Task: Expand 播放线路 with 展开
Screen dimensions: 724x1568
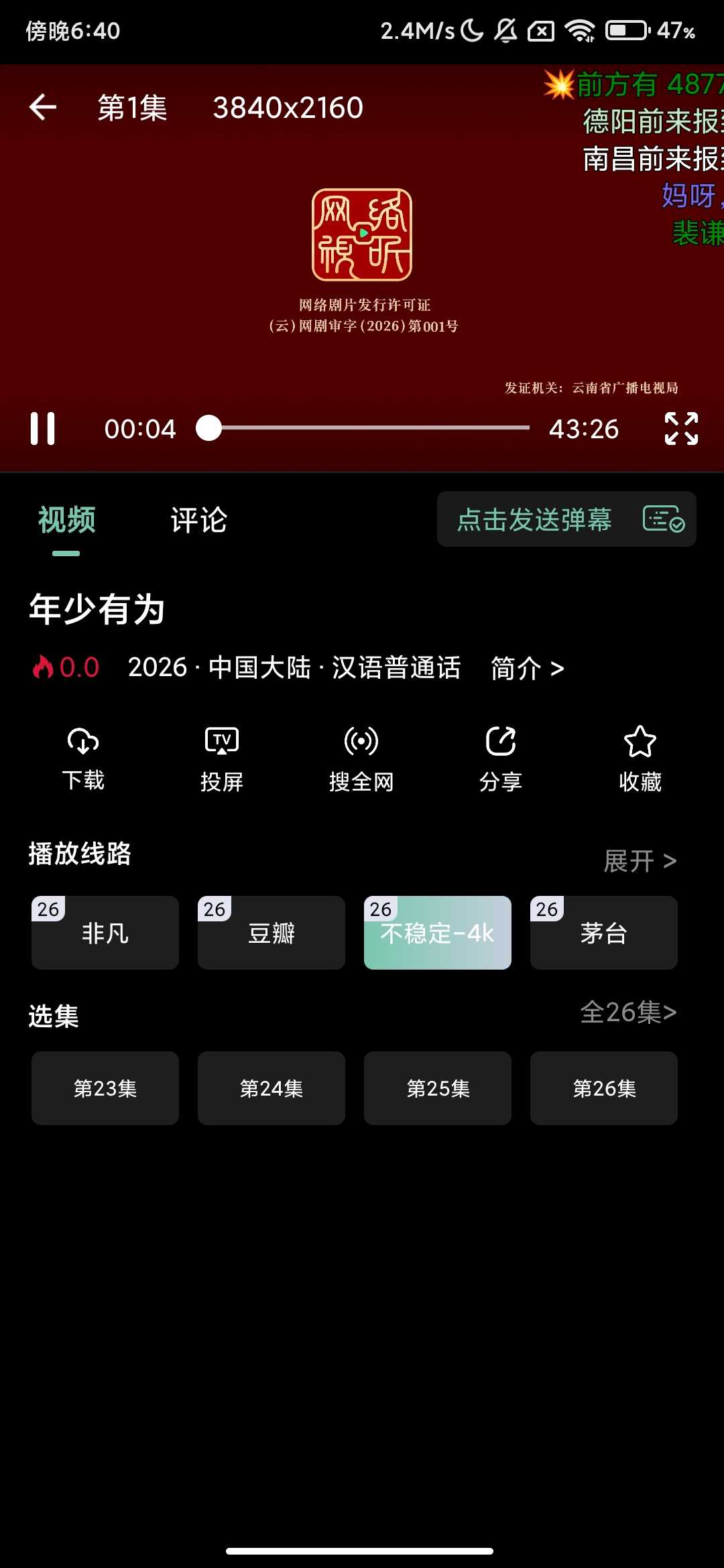Action: (639, 861)
